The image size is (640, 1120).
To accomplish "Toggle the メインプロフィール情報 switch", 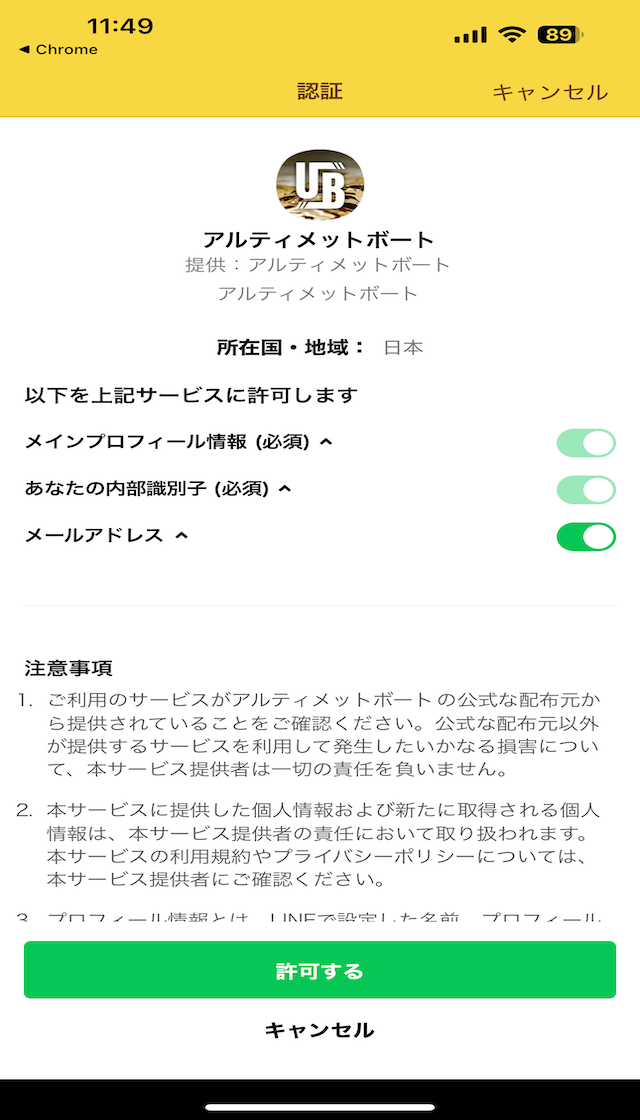I will point(586,443).
